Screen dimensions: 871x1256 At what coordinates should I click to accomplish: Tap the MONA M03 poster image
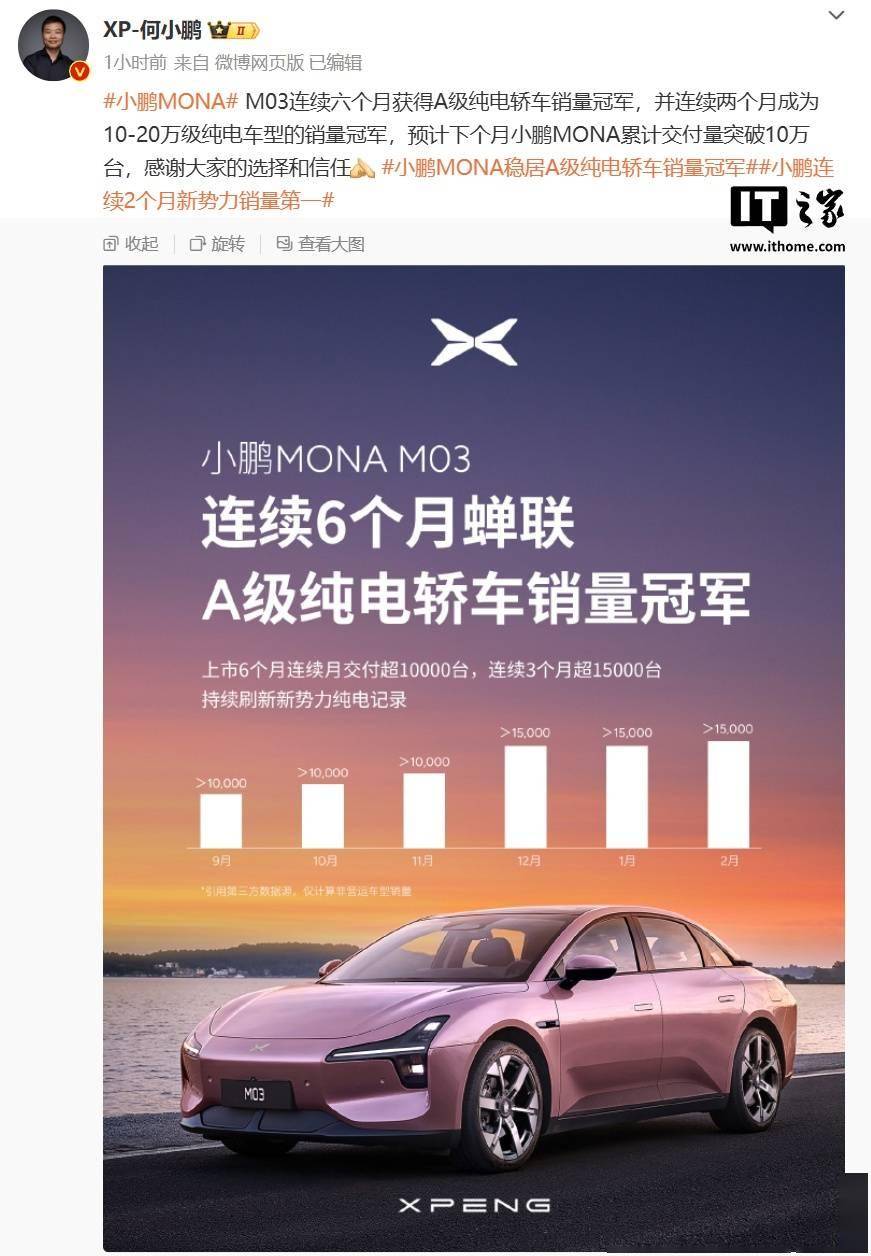pyautogui.click(x=473, y=757)
